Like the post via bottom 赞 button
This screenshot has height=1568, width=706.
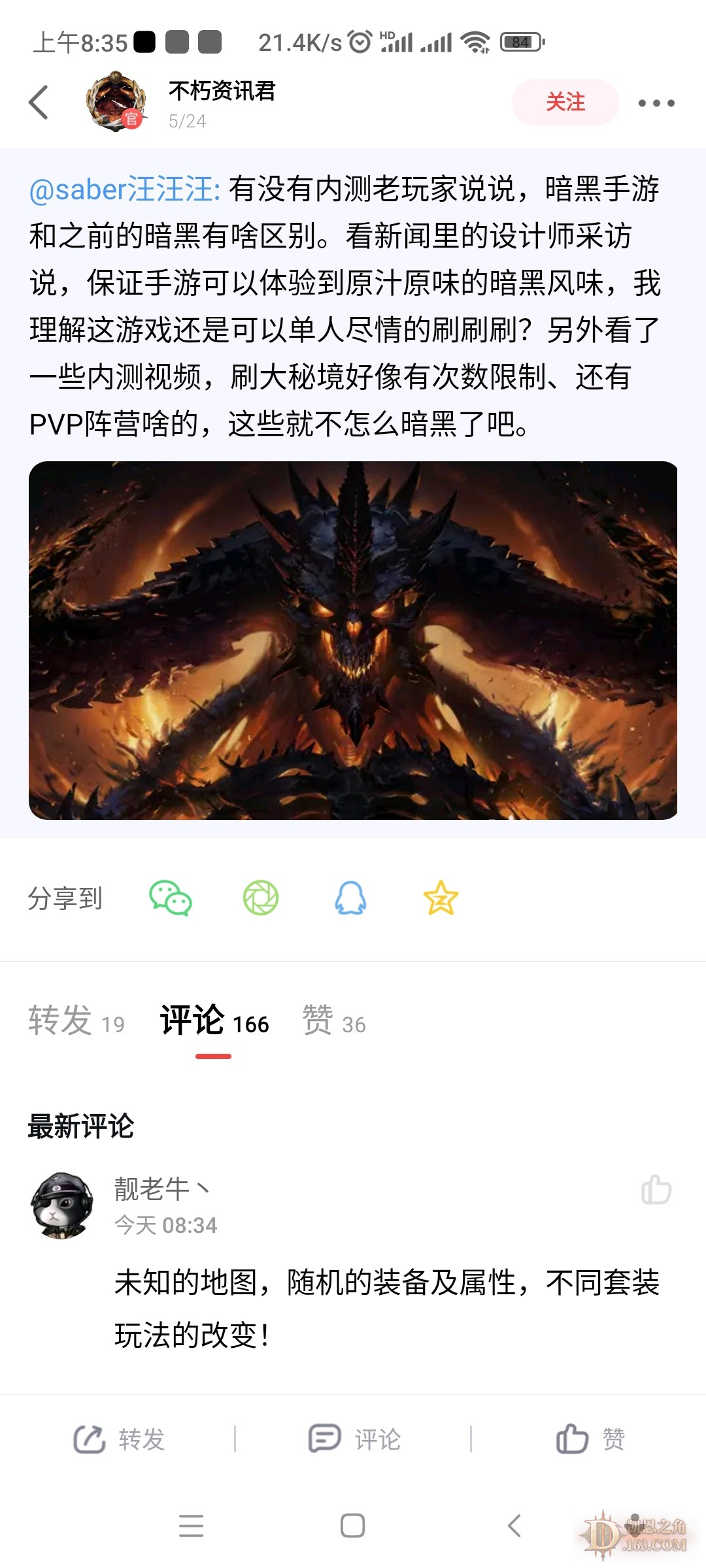590,1439
